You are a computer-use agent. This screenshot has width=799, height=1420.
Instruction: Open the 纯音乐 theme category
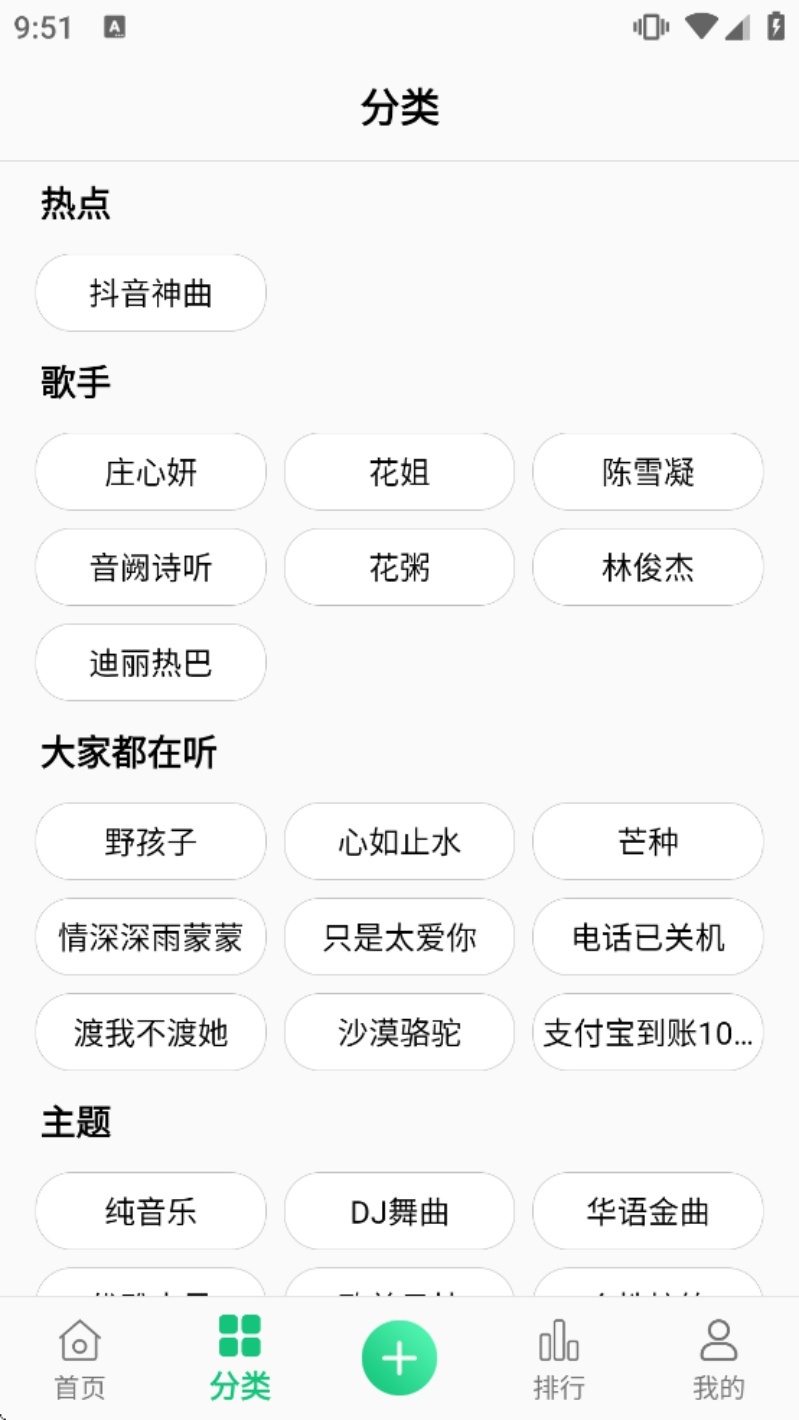coord(150,1211)
